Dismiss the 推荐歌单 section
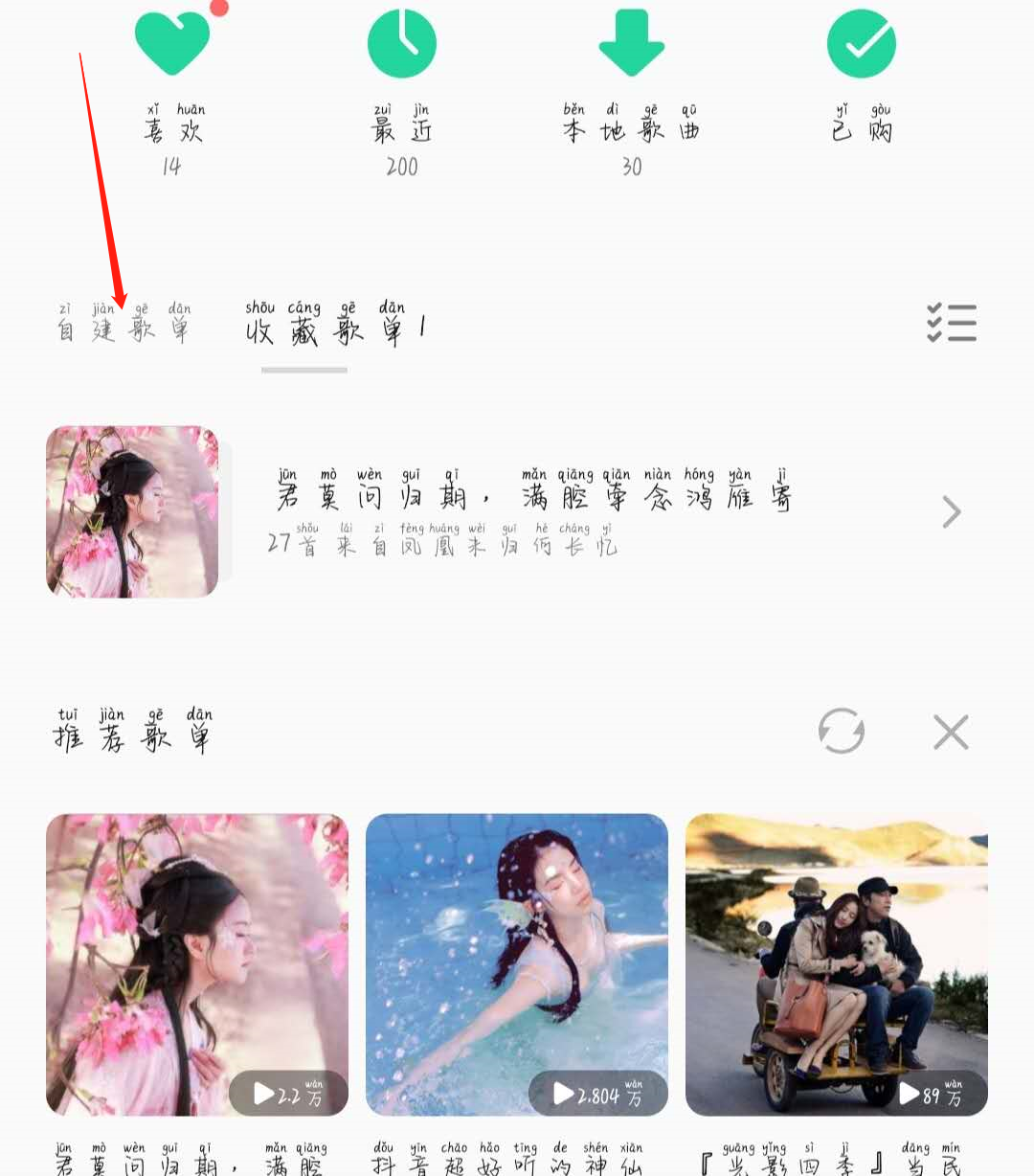1034x1176 pixels. [951, 732]
